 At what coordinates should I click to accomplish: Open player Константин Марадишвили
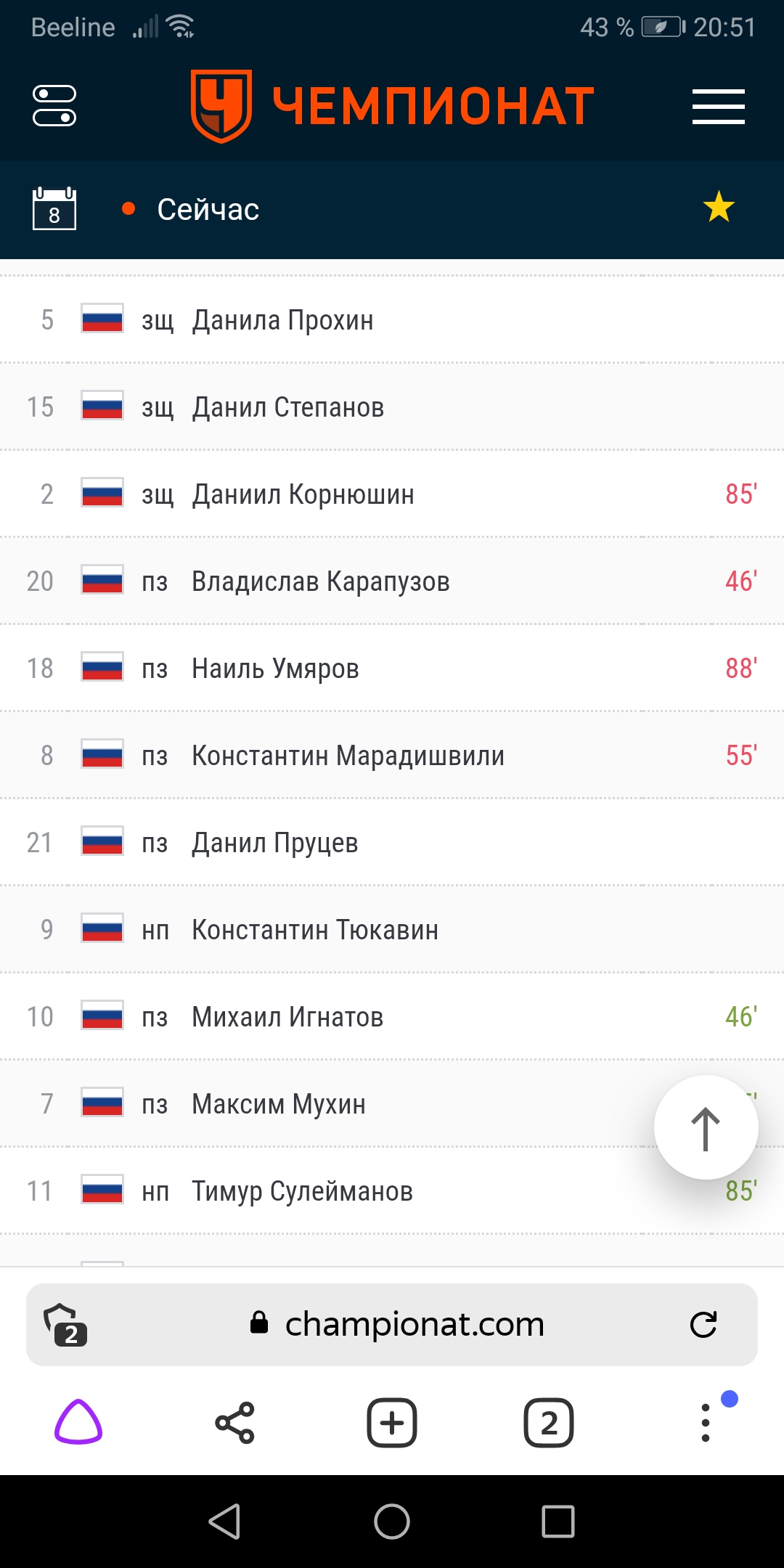click(348, 756)
